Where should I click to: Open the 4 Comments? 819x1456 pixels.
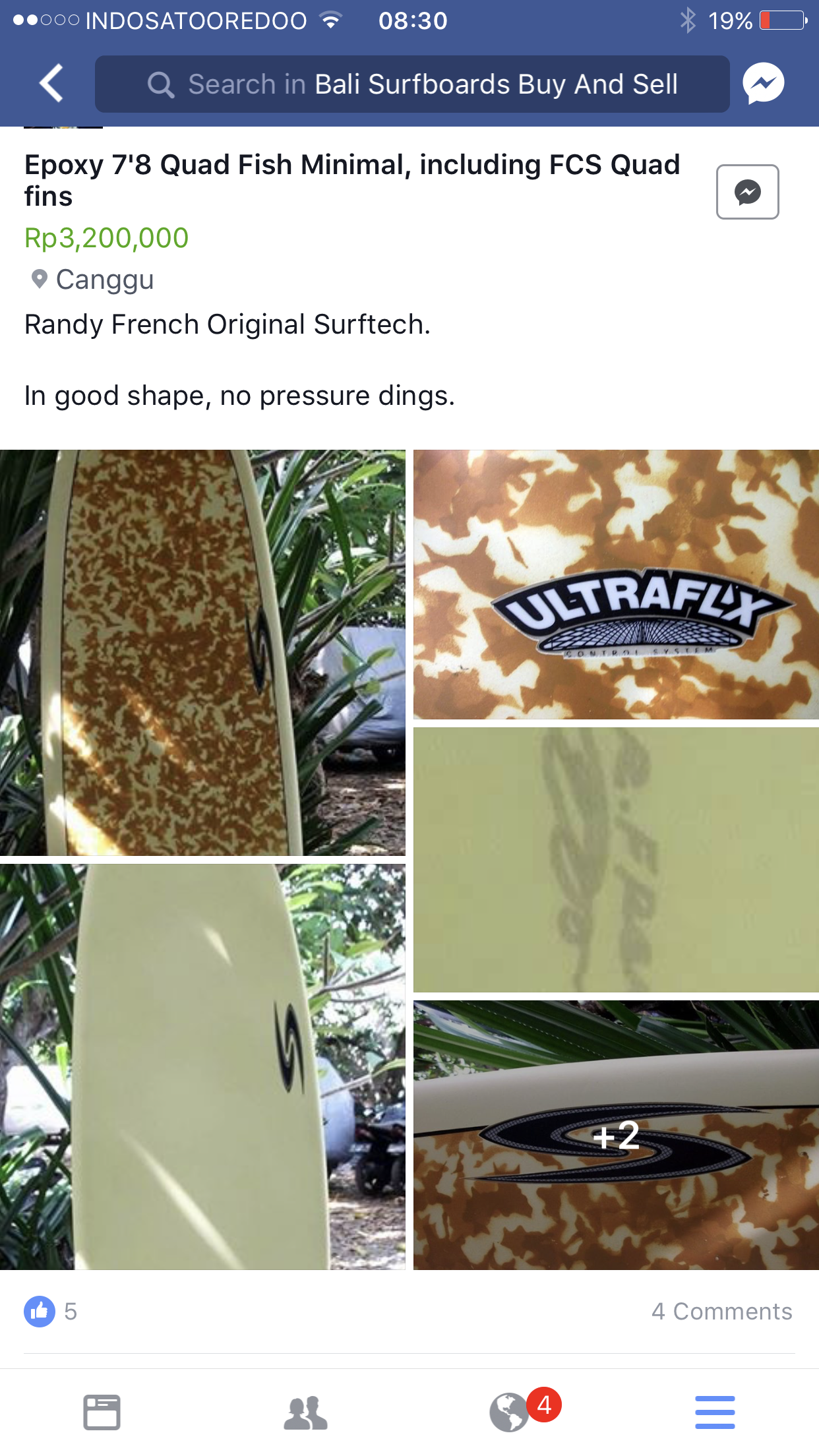pyautogui.click(x=722, y=1312)
